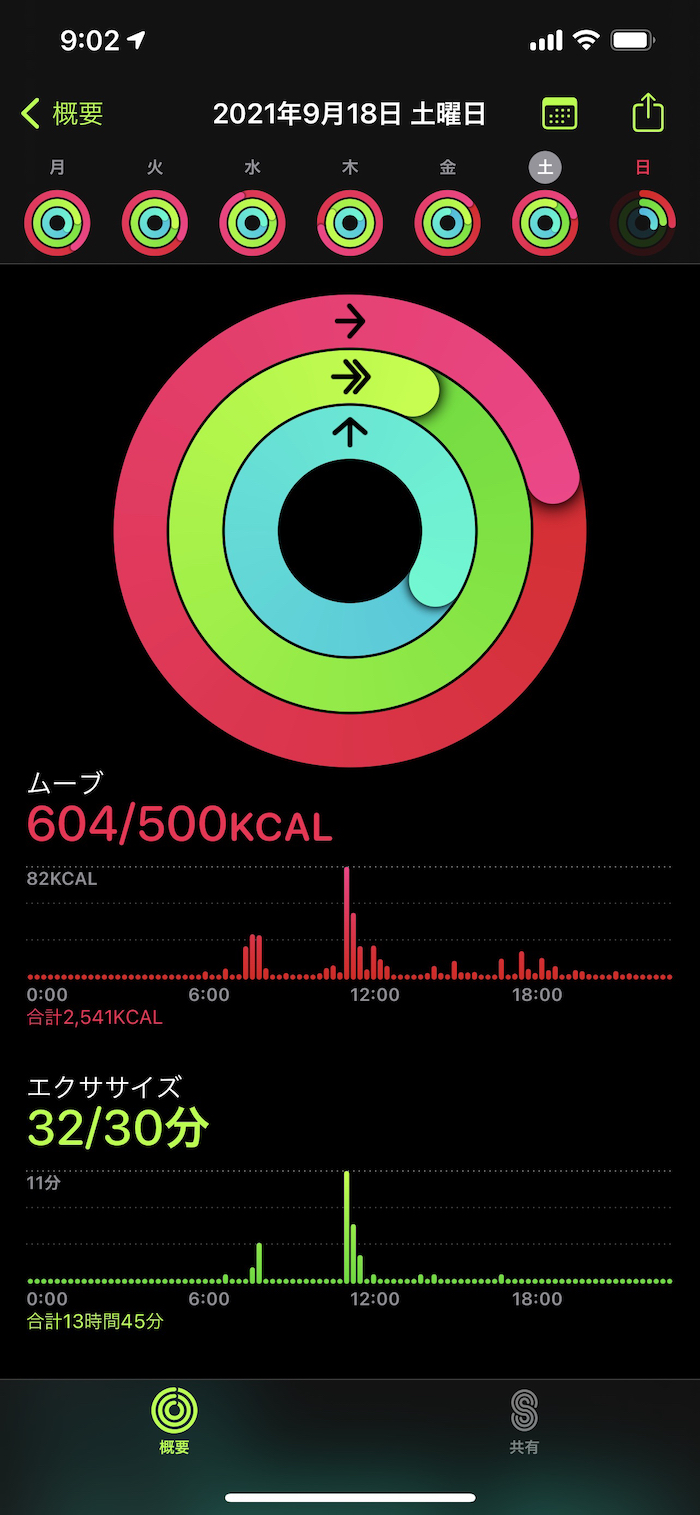The image size is (700, 1515).
Task: Go back to 概要
Action: [62, 114]
